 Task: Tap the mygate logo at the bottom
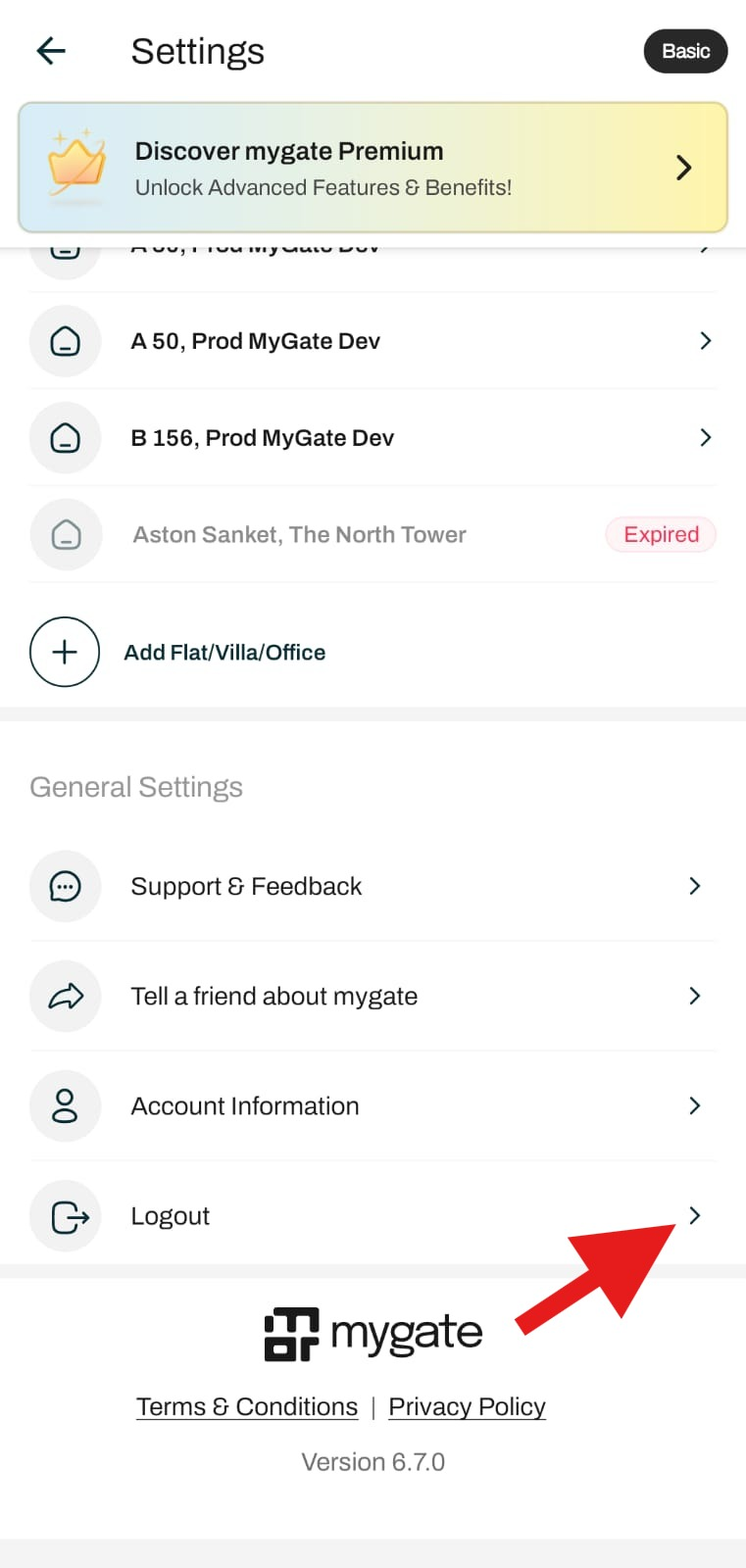point(373,1332)
